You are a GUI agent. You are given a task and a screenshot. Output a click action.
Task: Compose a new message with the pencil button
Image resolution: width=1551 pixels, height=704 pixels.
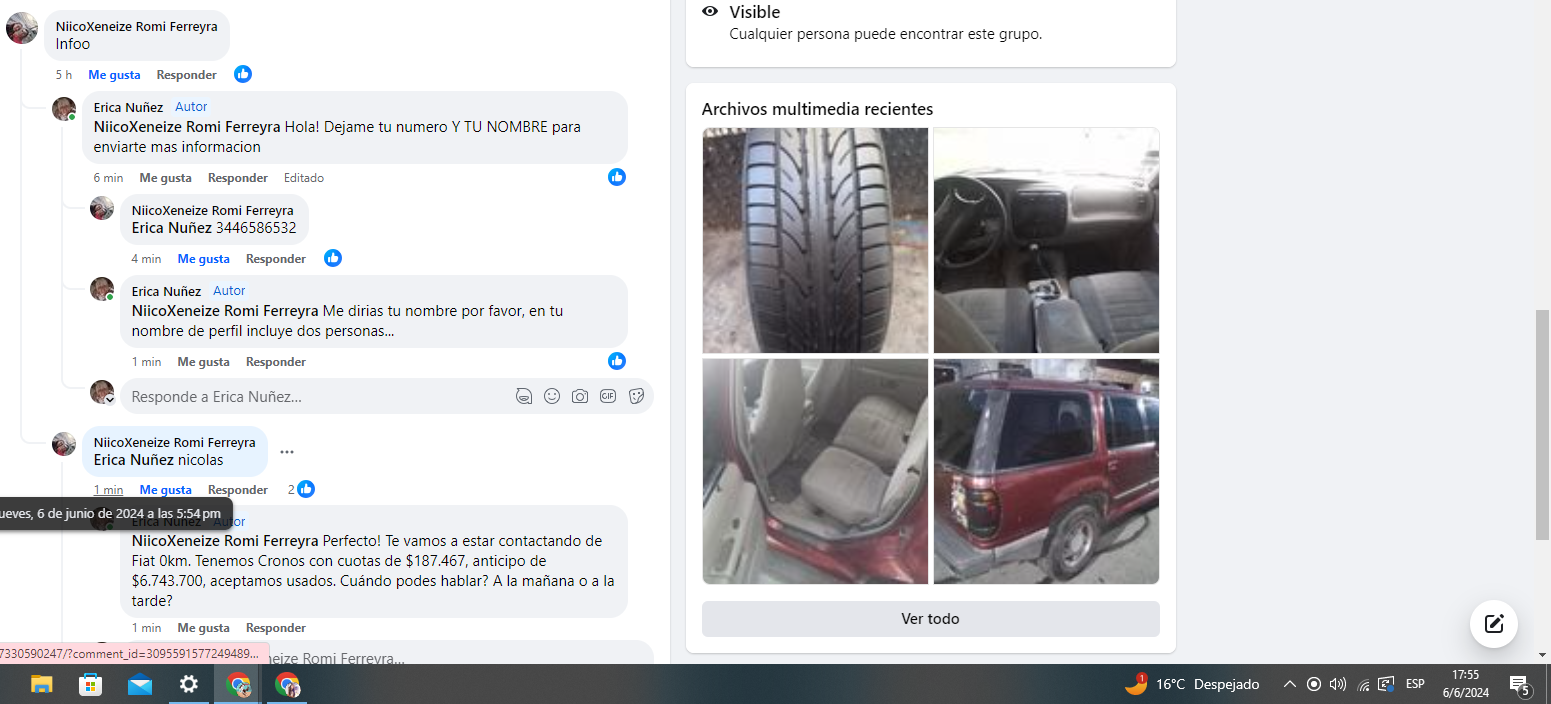1494,624
